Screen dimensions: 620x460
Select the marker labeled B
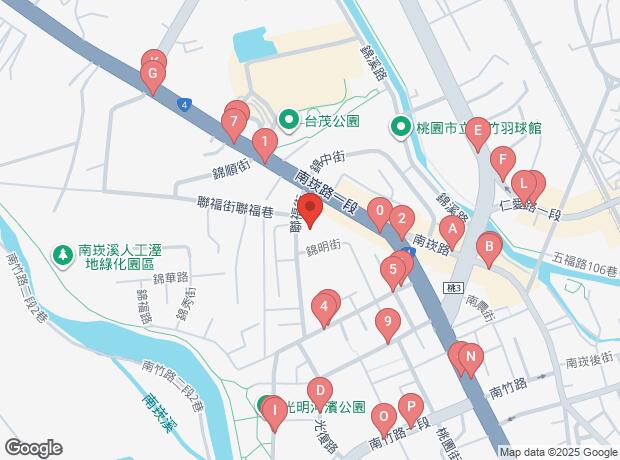[x=489, y=245]
